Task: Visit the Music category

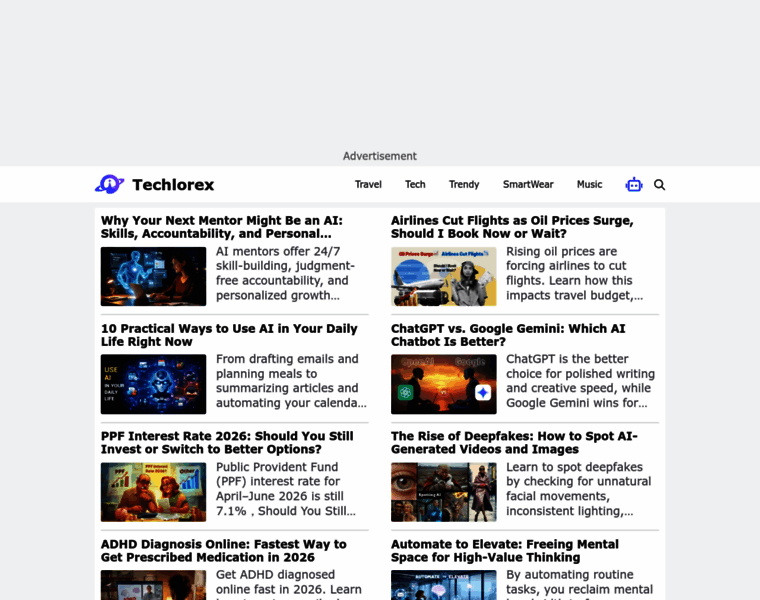Action: (x=589, y=185)
